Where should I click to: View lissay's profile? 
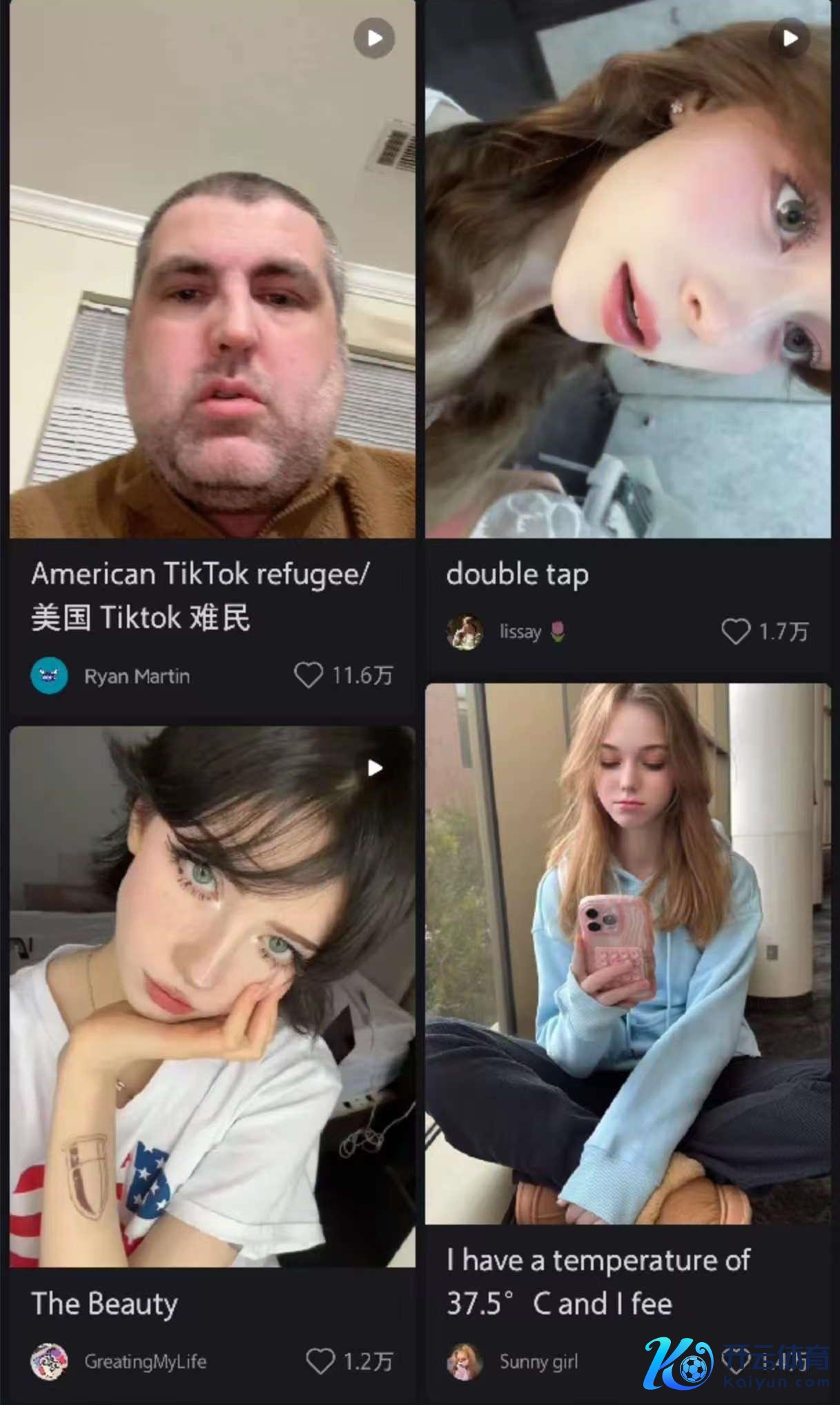pos(465,632)
